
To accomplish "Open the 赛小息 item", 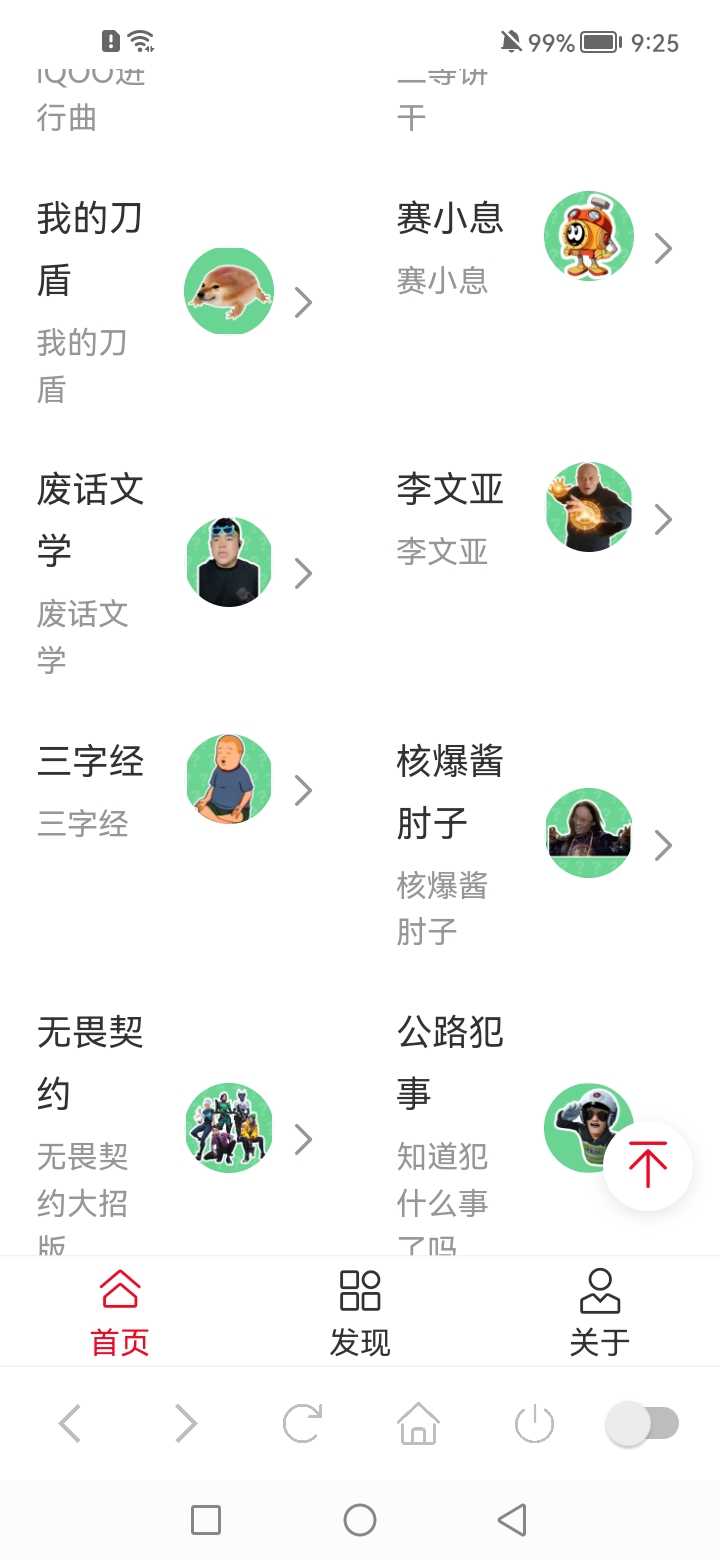I will (535, 247).
